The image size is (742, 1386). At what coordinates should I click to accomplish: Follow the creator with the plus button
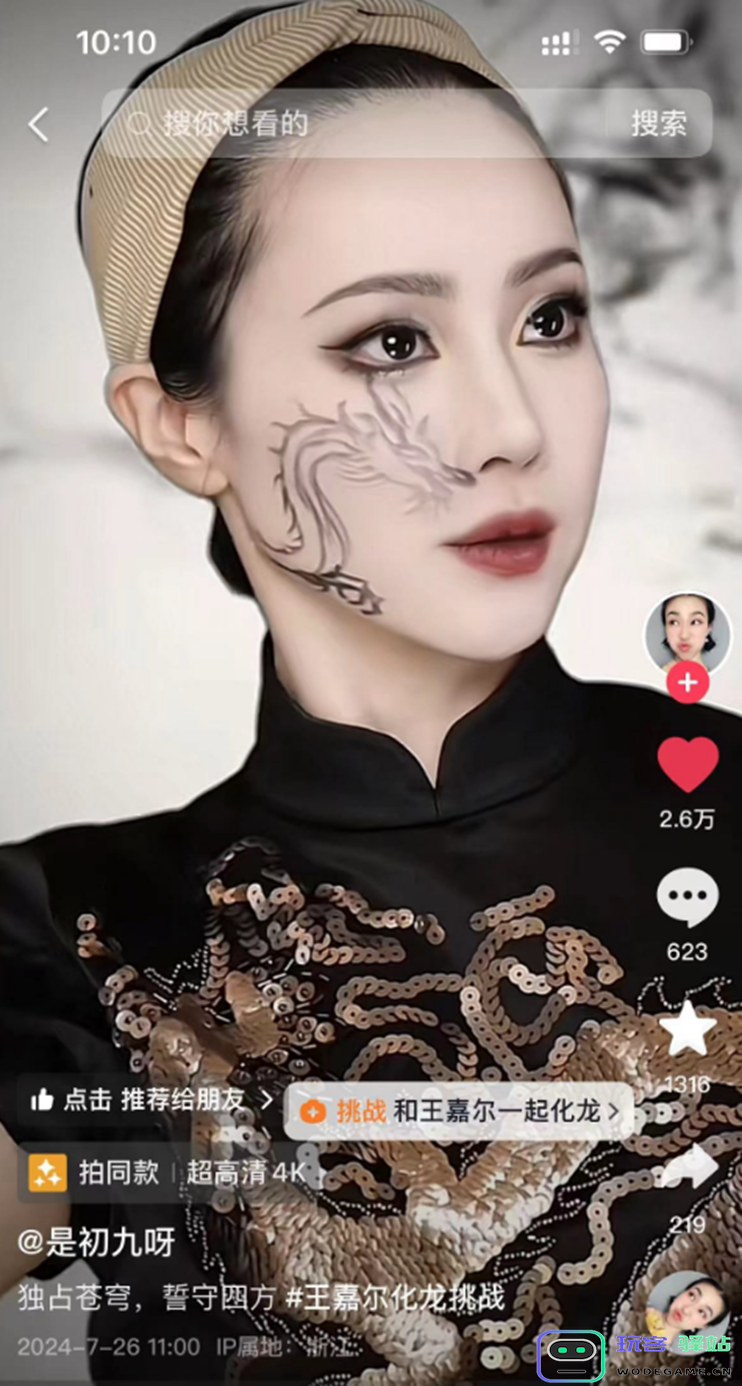tap(687, 683)
